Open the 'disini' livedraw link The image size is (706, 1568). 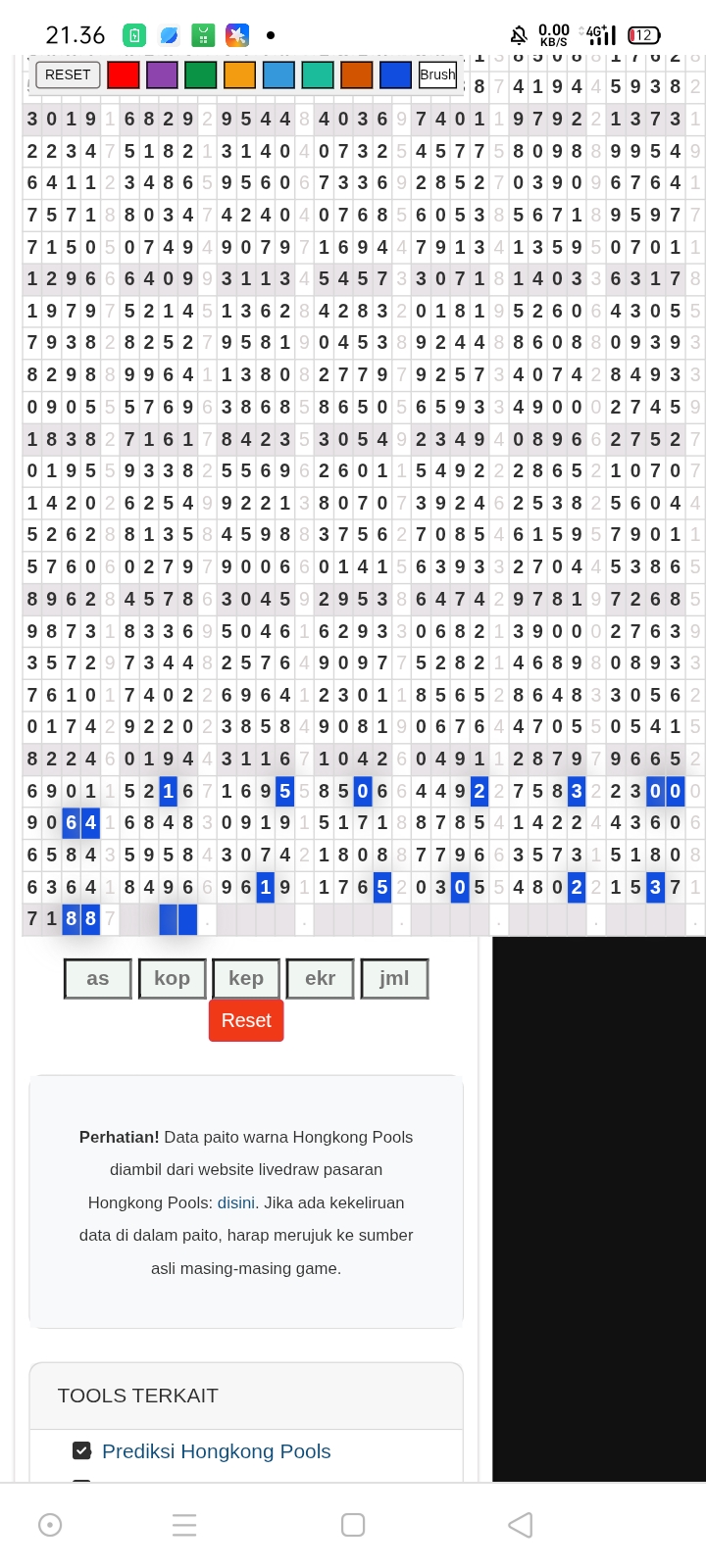tap(236, 1202)
